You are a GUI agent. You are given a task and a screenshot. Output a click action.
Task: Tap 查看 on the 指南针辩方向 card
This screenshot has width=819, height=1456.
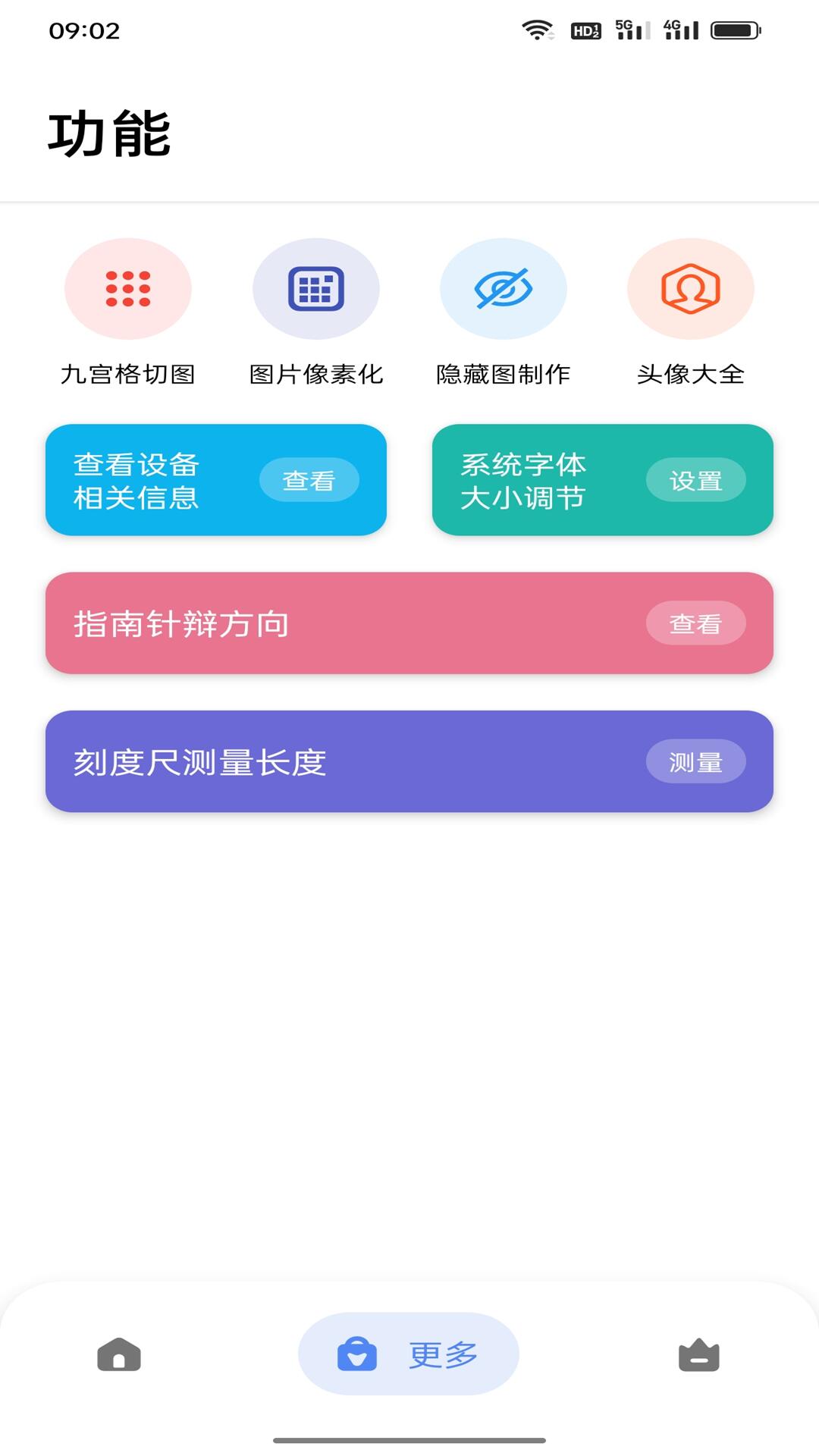point(695,623)
